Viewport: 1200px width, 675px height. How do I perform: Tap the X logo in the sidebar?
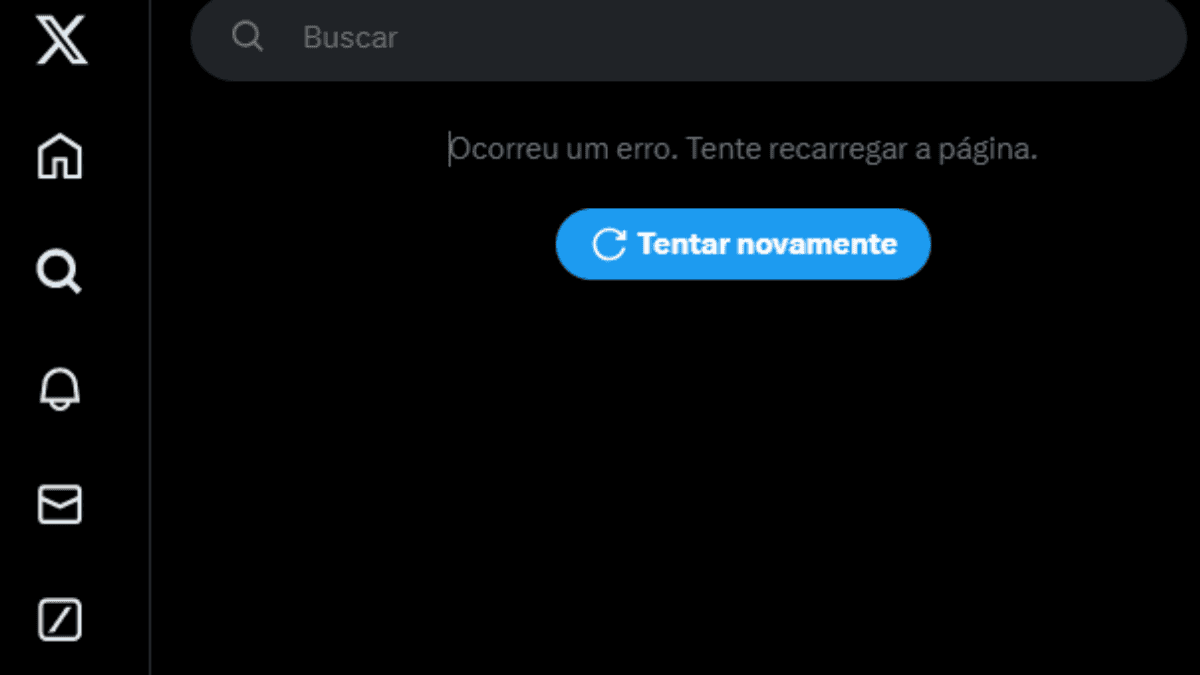coord(61,41)
